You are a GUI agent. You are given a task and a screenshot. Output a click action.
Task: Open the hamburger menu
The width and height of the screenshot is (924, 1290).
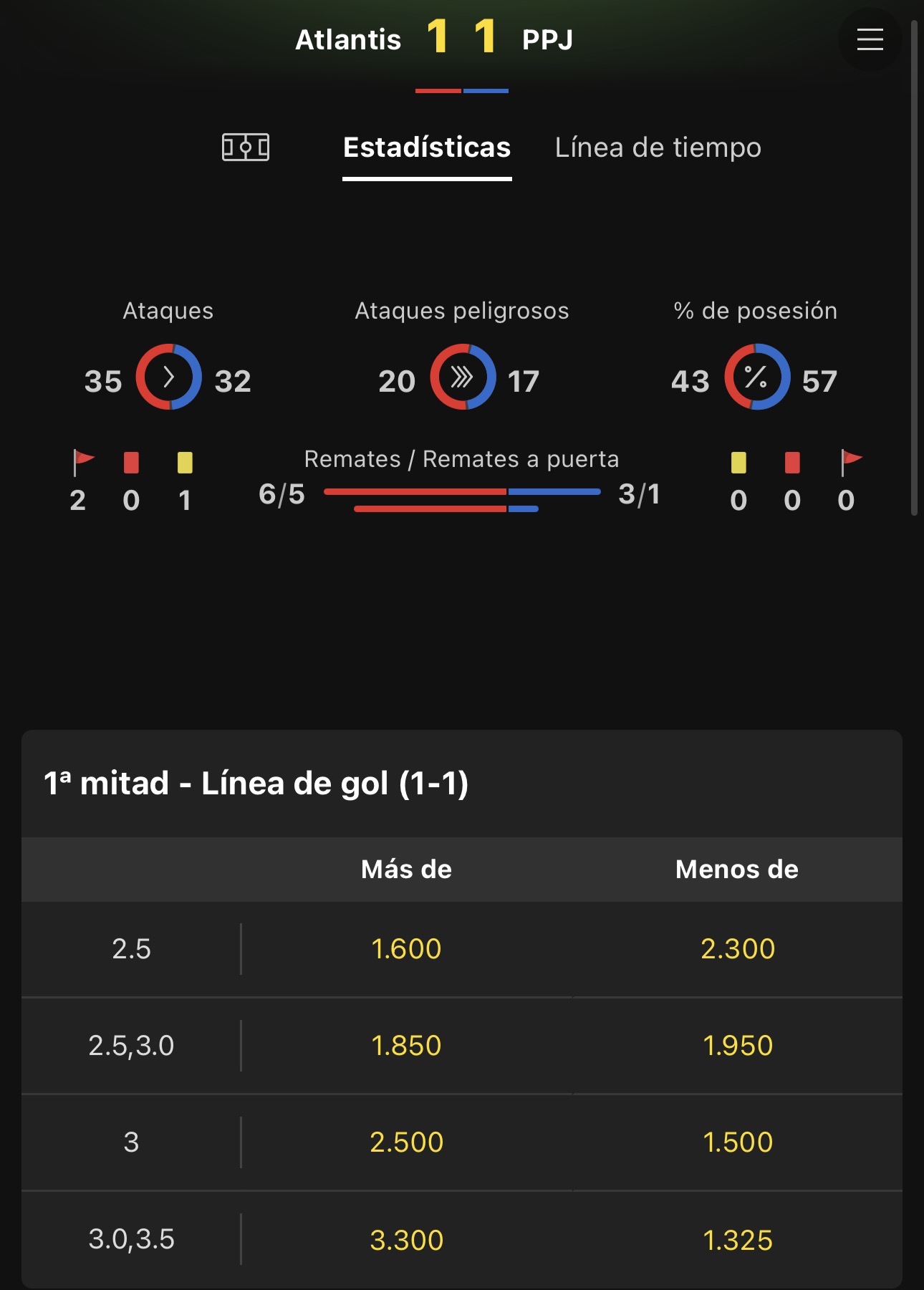tap(870, 39)
